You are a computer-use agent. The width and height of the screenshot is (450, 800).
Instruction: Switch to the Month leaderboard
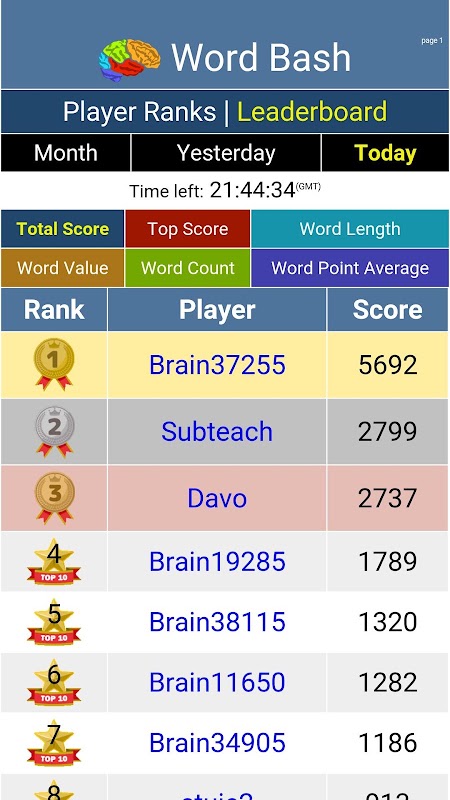[65, 153]
